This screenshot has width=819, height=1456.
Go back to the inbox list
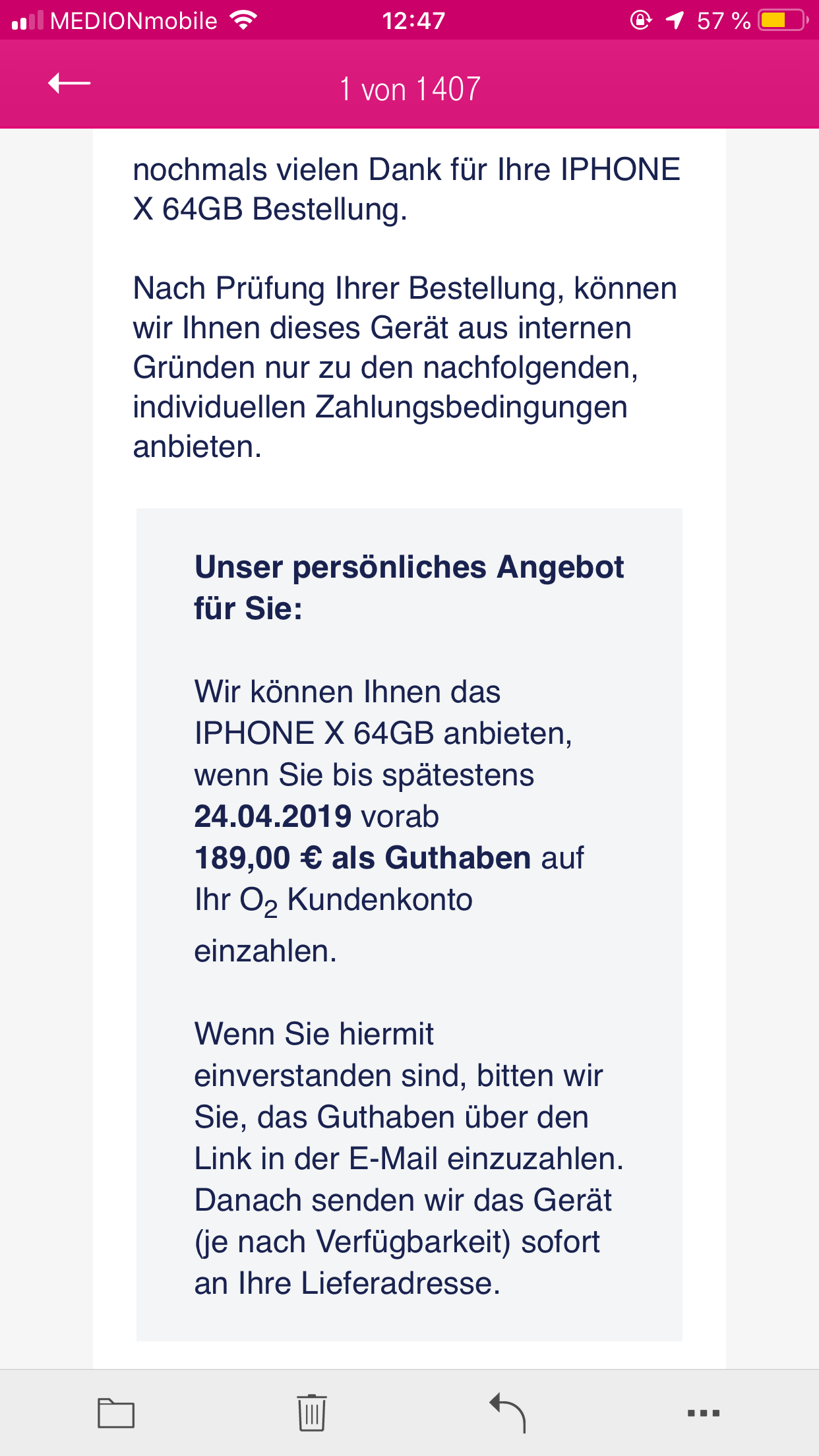[x=69, y=84]
